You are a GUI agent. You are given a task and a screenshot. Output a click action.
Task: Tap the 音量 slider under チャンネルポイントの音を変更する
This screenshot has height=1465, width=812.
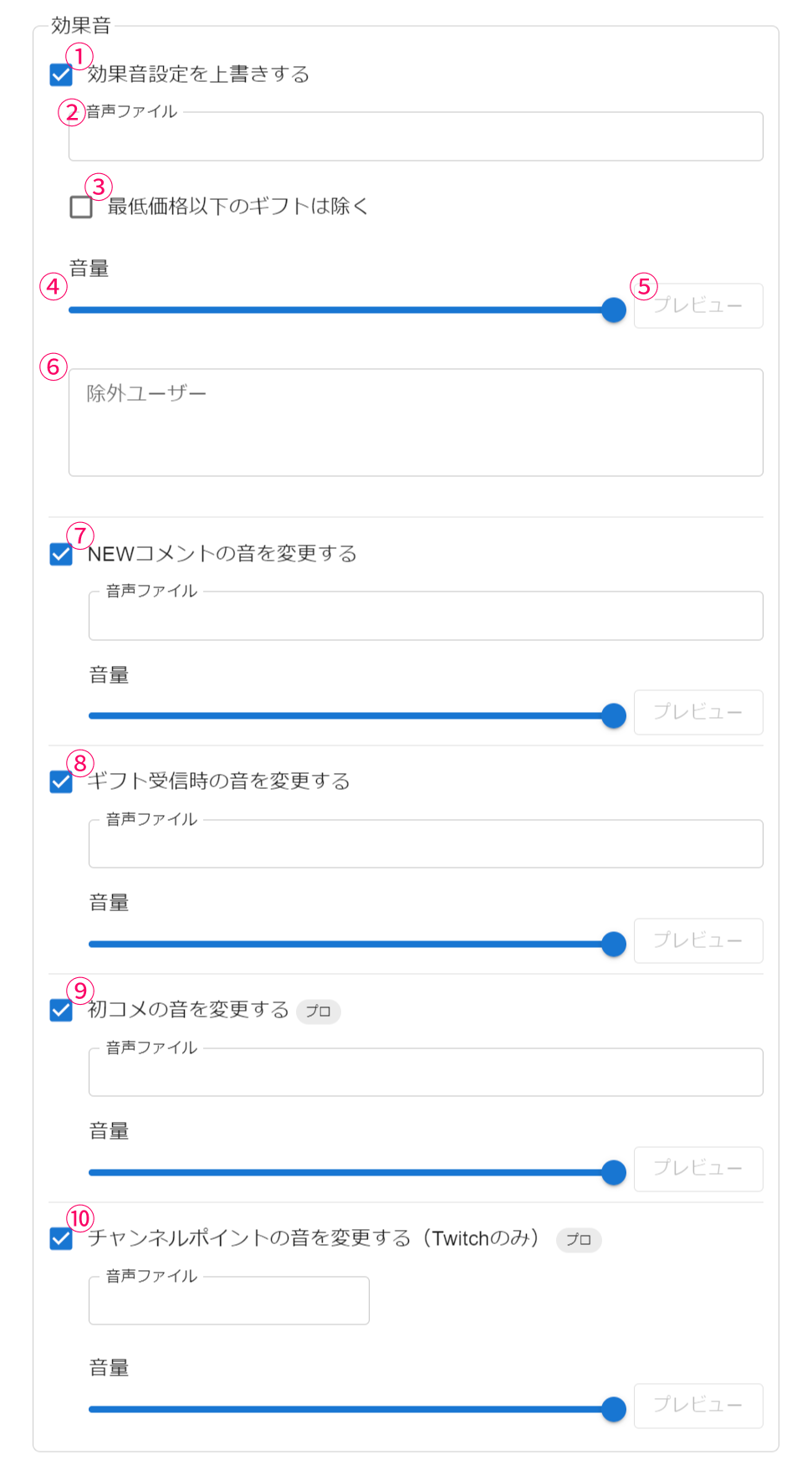(x=351, y=1410)
